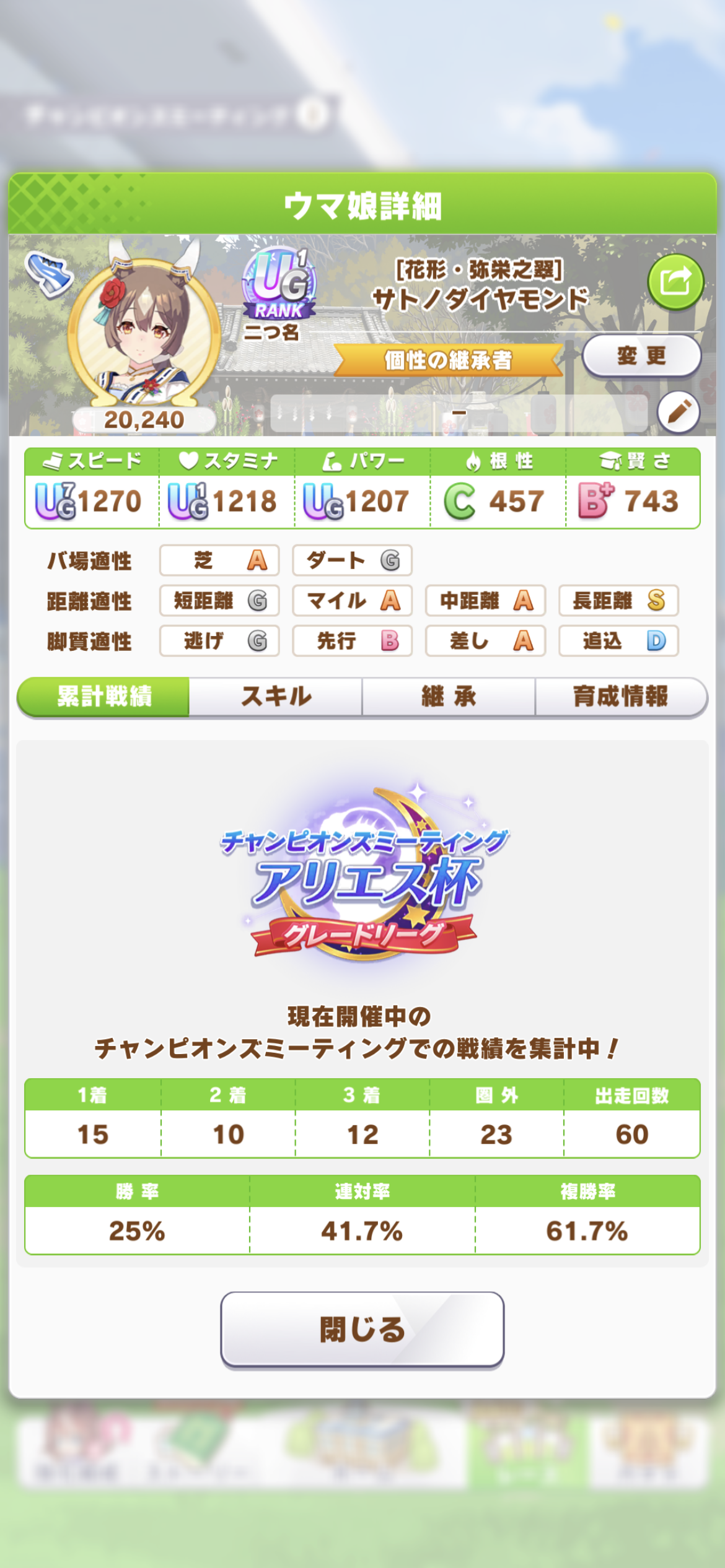Image resolution: width=725 pixels, height=1568 pixels.
Task: Tap the blue shoe icon by the portrait
Action: click(x=48, y=274)
